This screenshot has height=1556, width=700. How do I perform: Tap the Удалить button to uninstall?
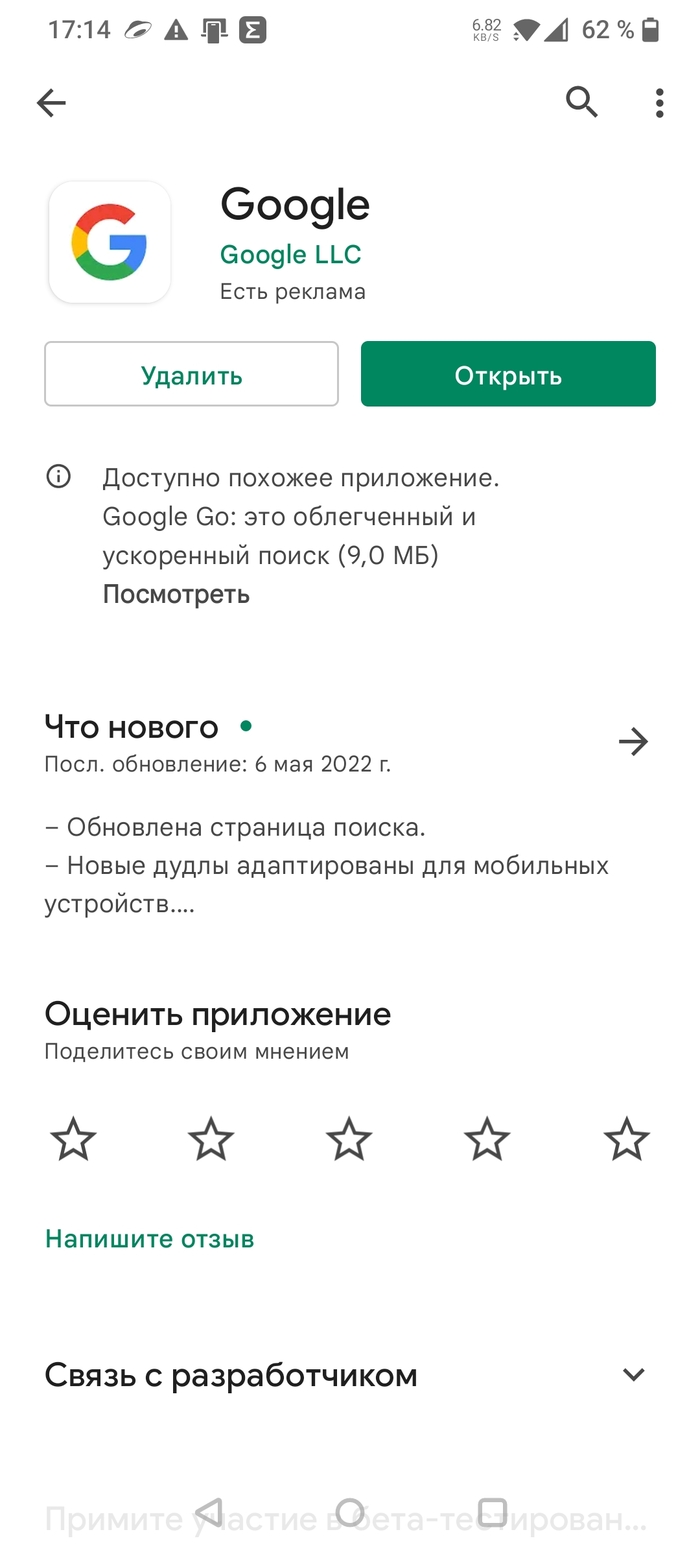(191, 375)
